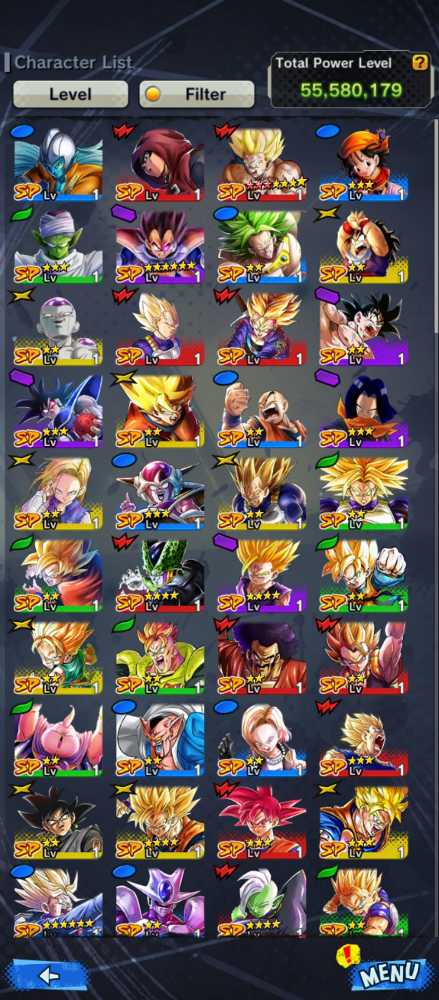Go back with the arrow button

50,974
